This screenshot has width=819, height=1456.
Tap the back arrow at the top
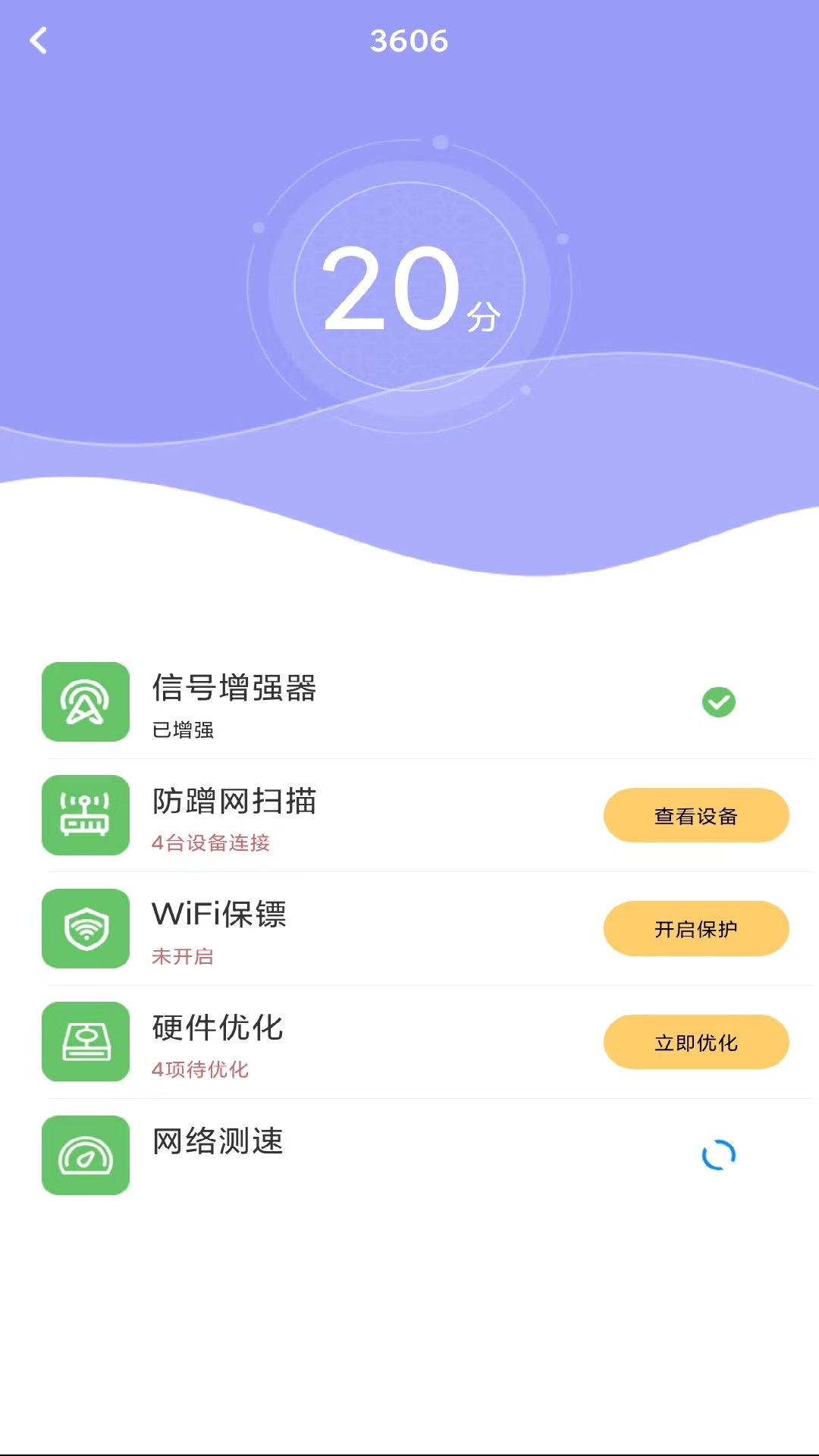click(x=39, y=41)
